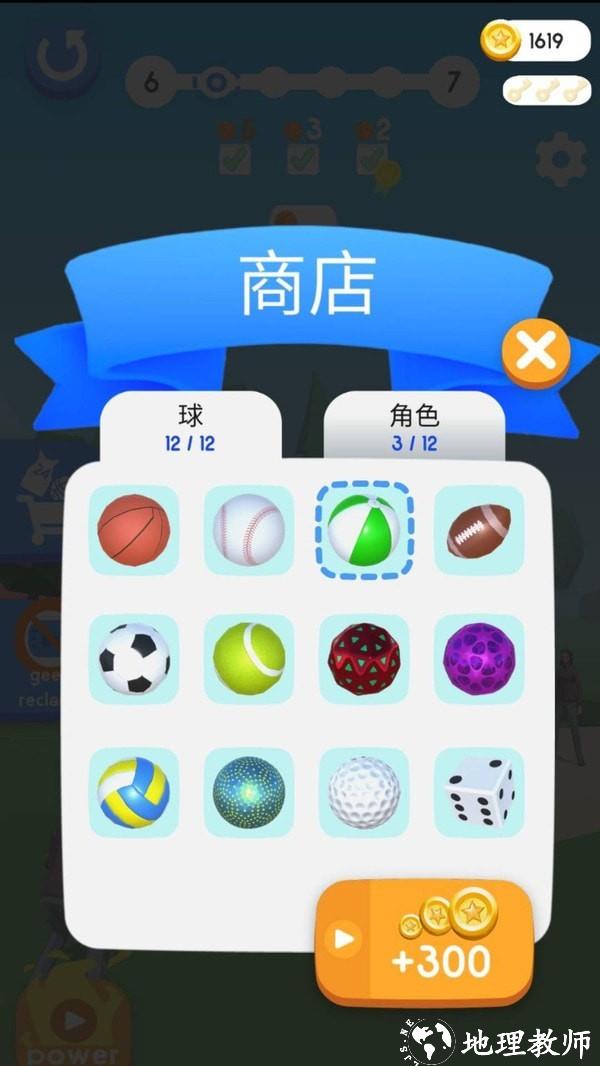Switch to the 角色 tab

point(414,428)
